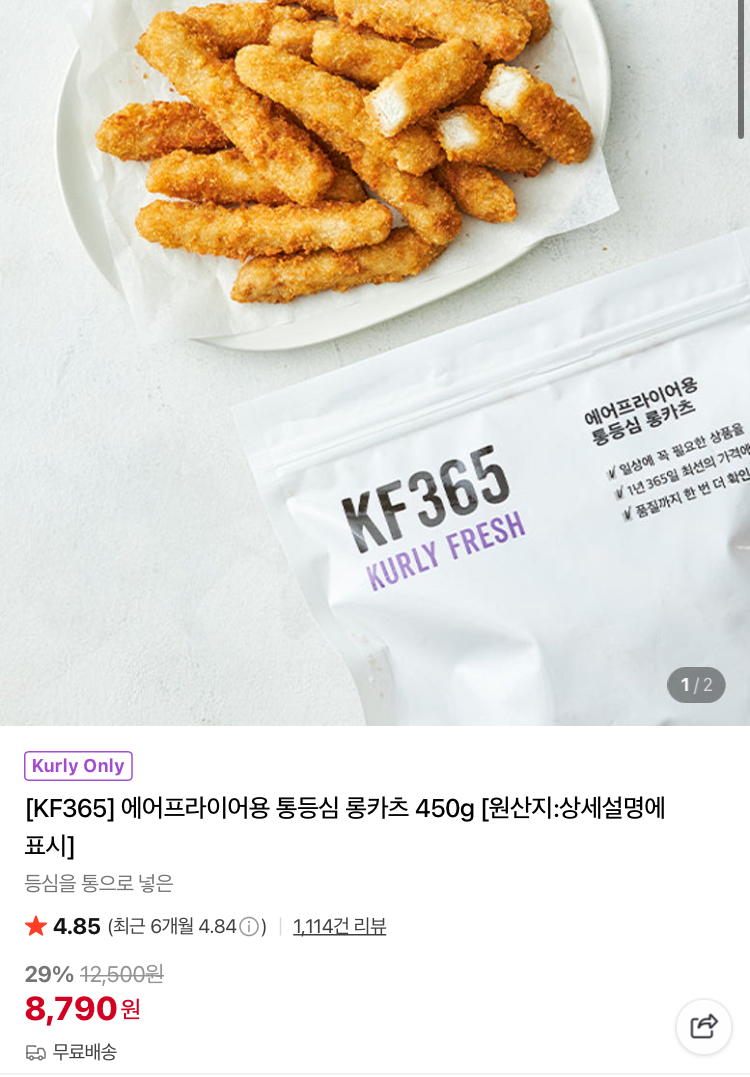The width and height of the screenshot is (750, 1077).
Task: Tap the info icon beside 최근 6개월 4.84
Action: click(x=249, y=927)
